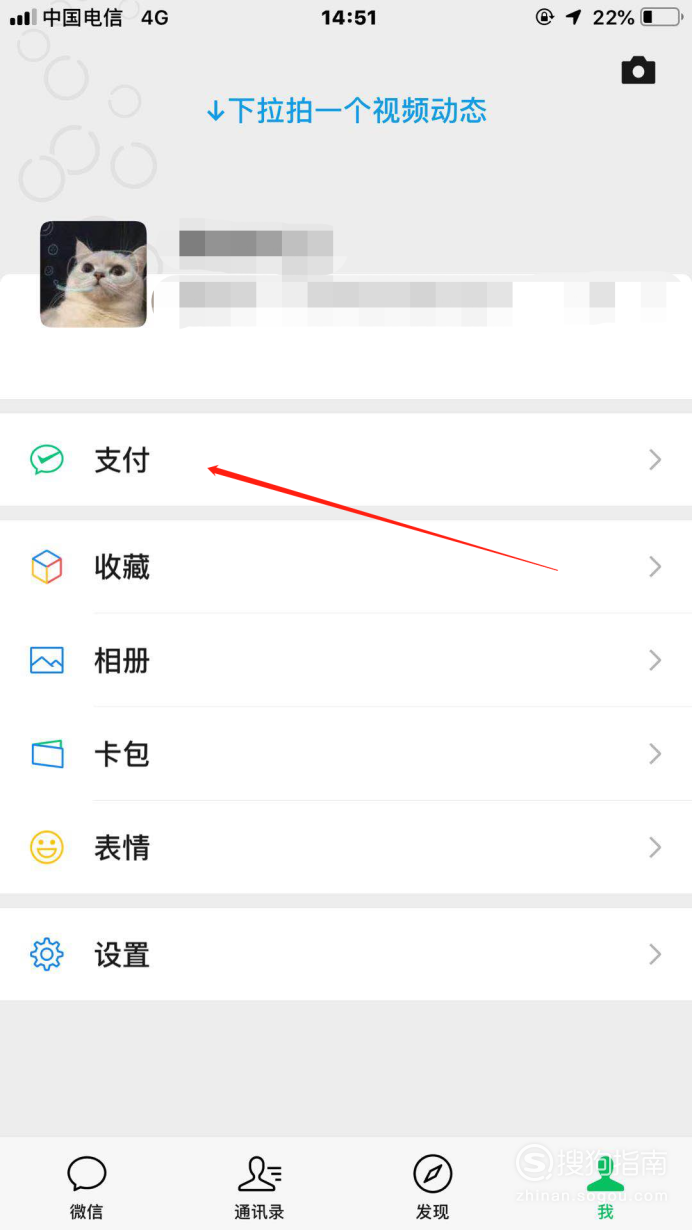Open the camera icon at top right
Screen dimensions: 692x1230
(638, 70)
